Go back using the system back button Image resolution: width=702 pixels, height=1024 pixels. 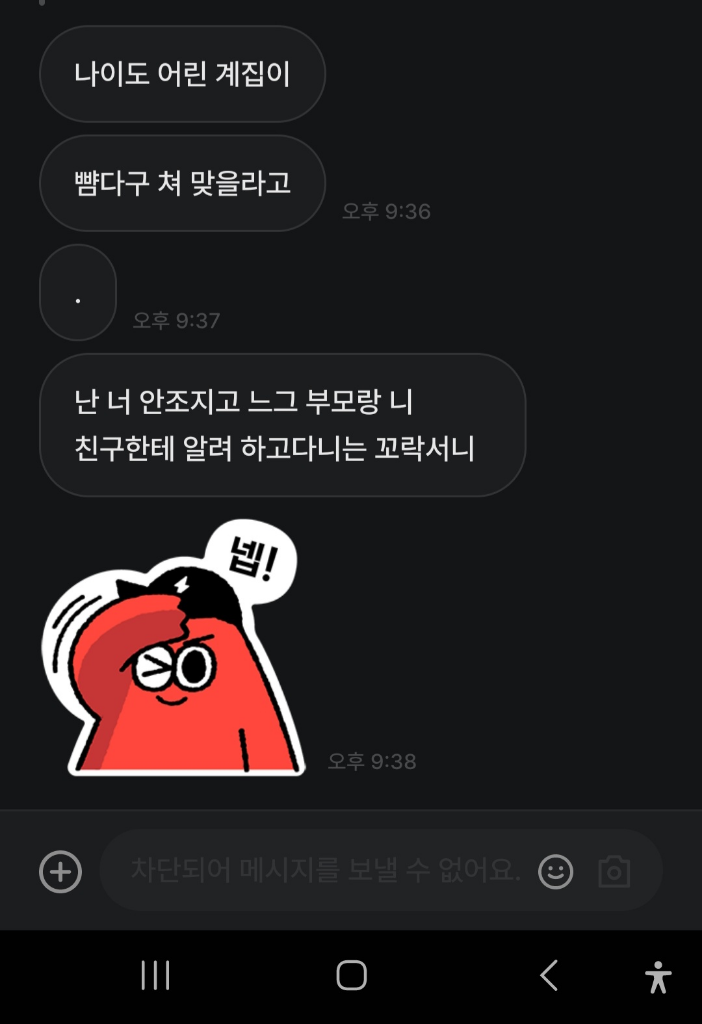point(548,975)
